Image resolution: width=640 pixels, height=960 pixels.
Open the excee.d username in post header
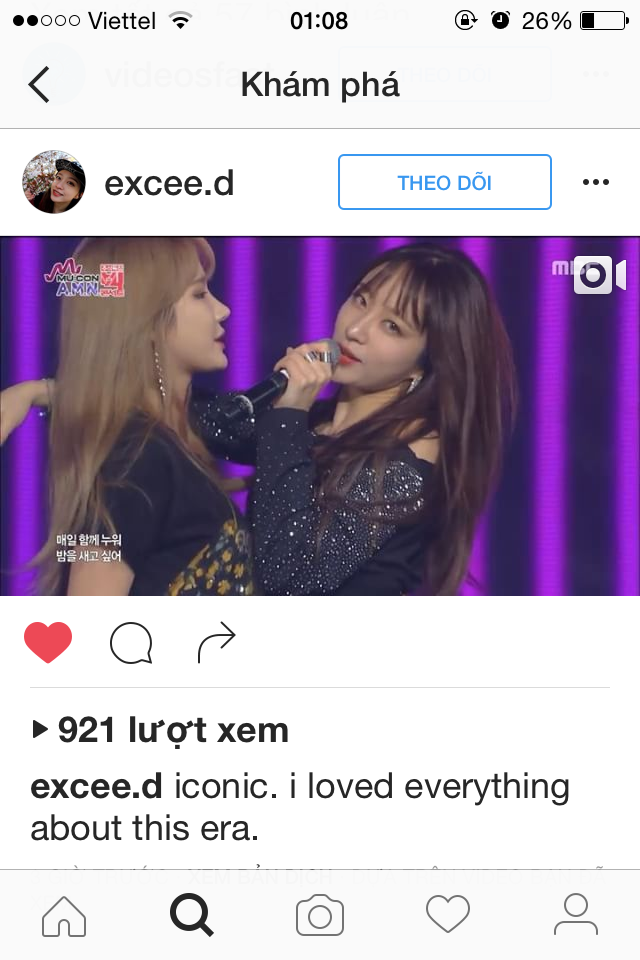169,183
